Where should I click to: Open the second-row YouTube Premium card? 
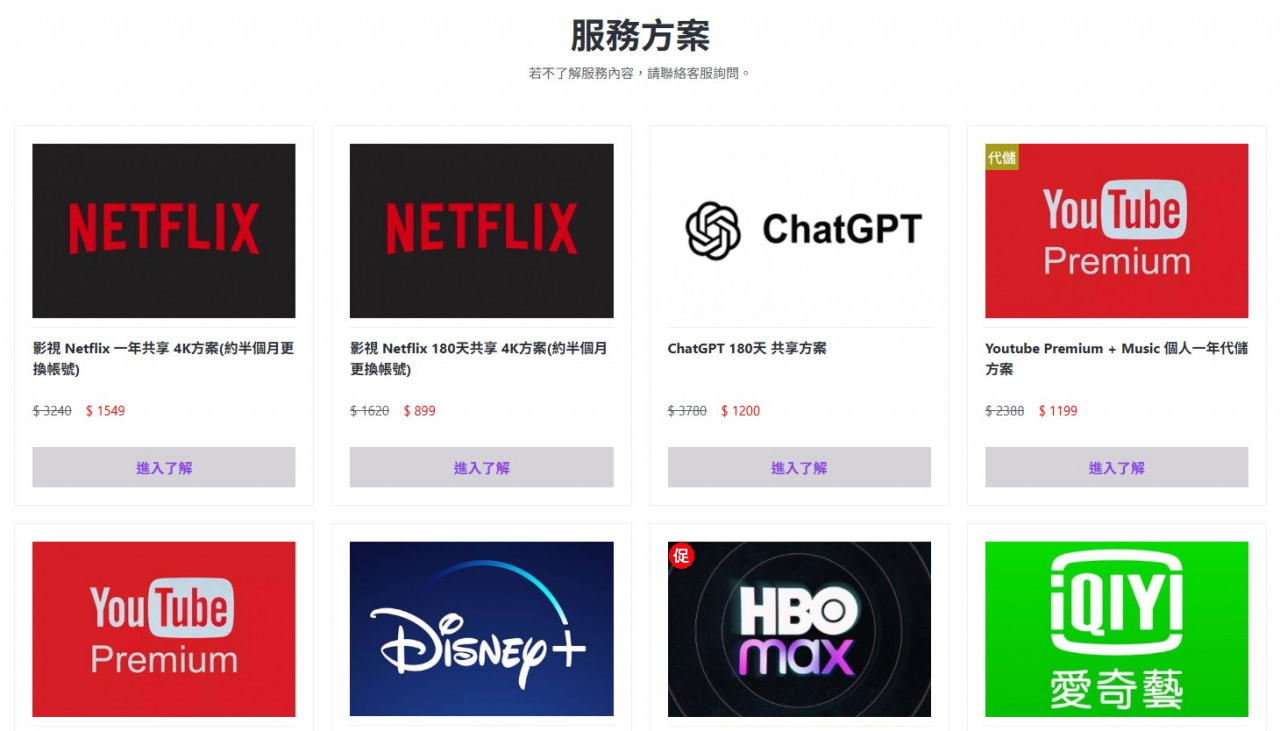(163, 629)
